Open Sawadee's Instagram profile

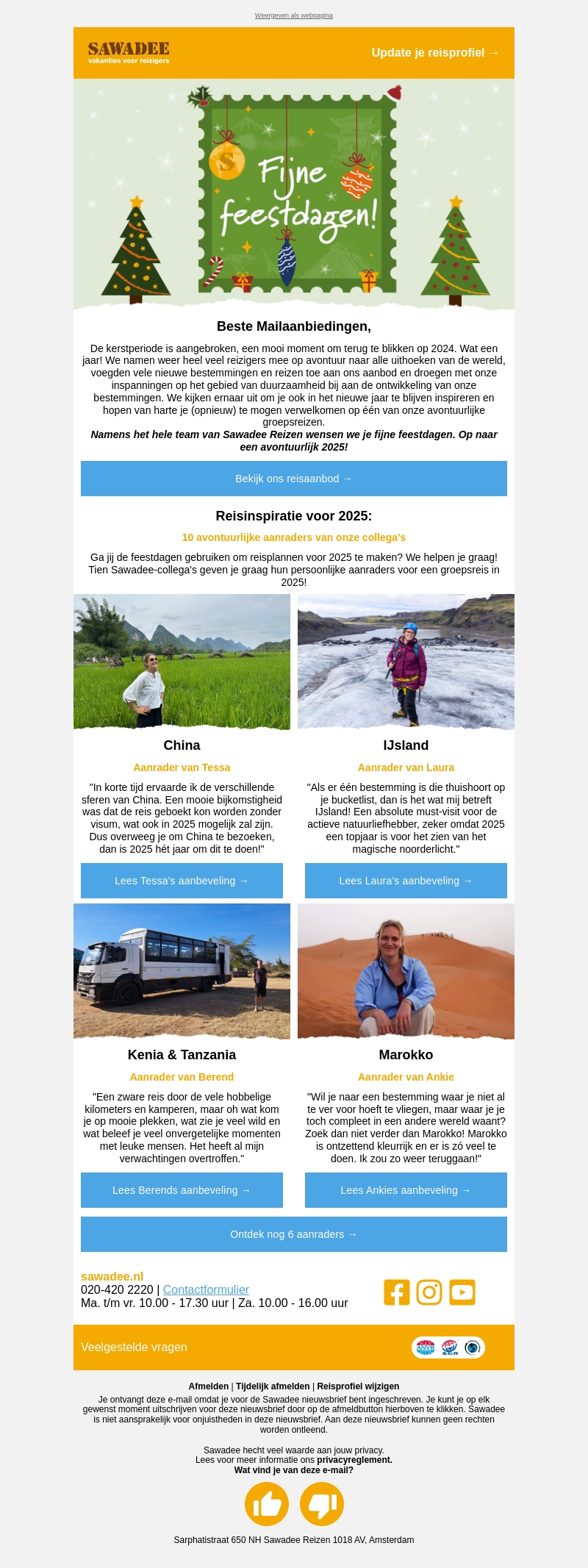(x=429, y=1292)
